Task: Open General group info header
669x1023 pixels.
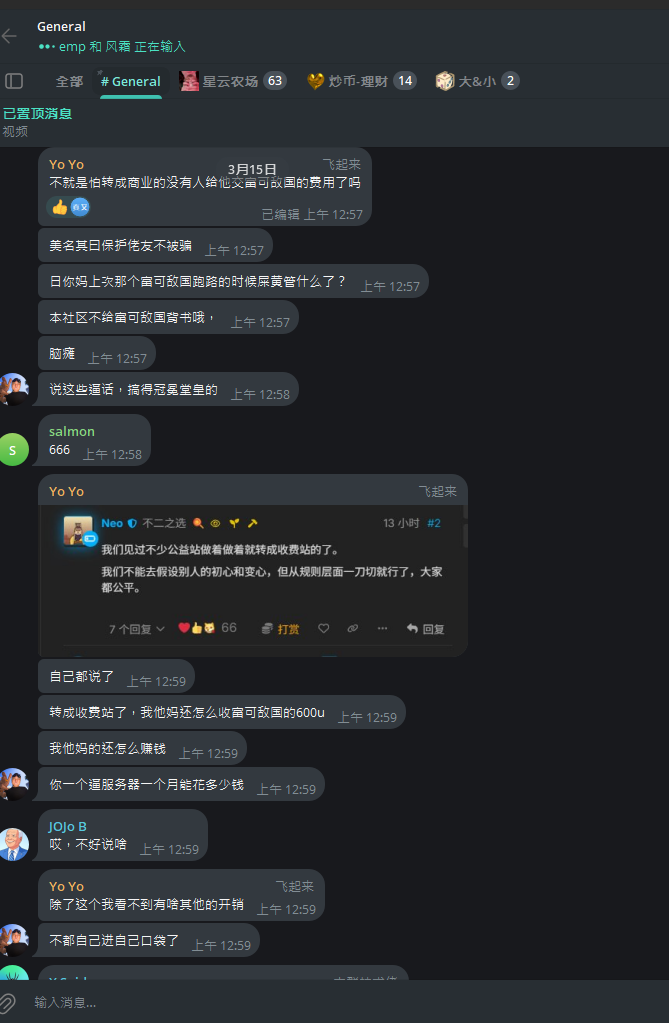Action: coord(110,36)
